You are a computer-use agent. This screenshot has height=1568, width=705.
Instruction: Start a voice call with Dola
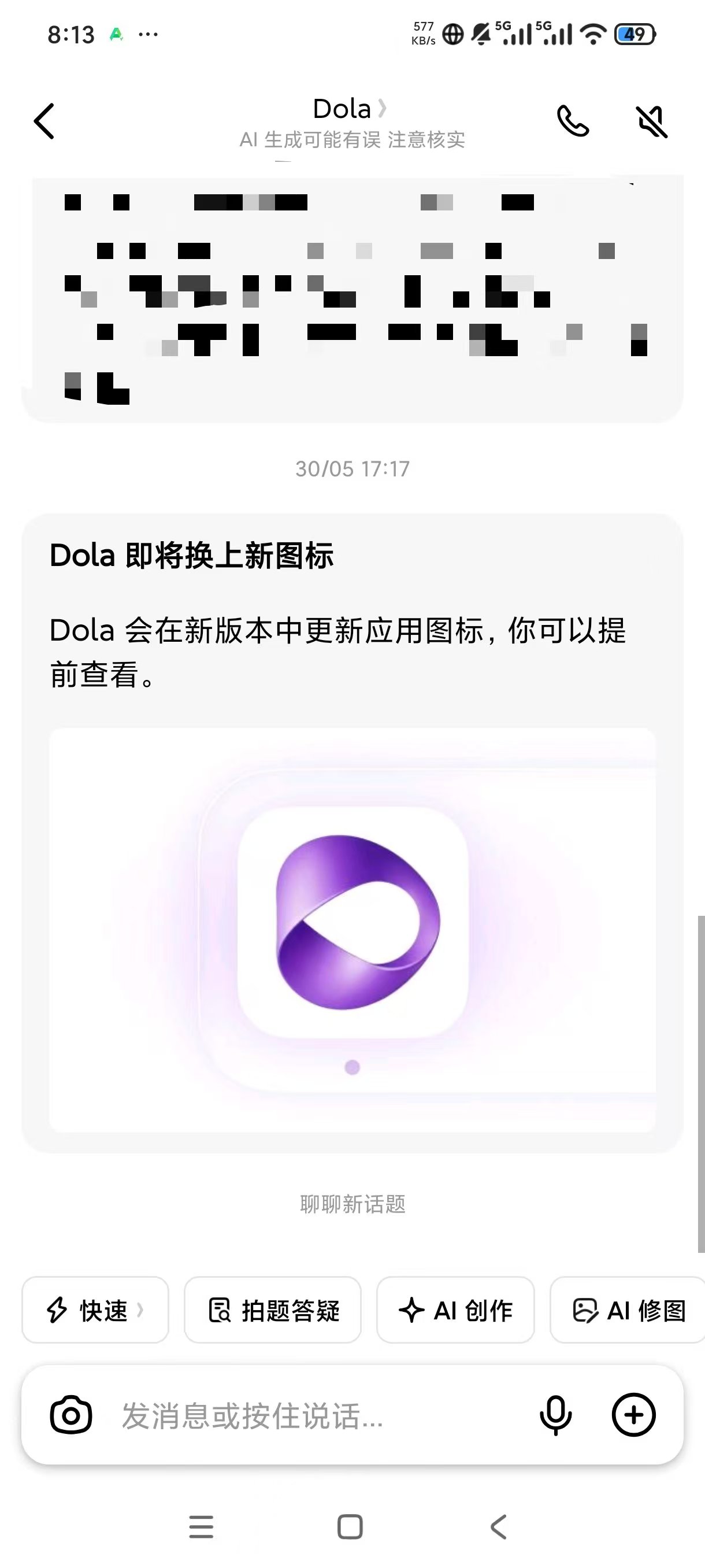[x=573, y=121]
